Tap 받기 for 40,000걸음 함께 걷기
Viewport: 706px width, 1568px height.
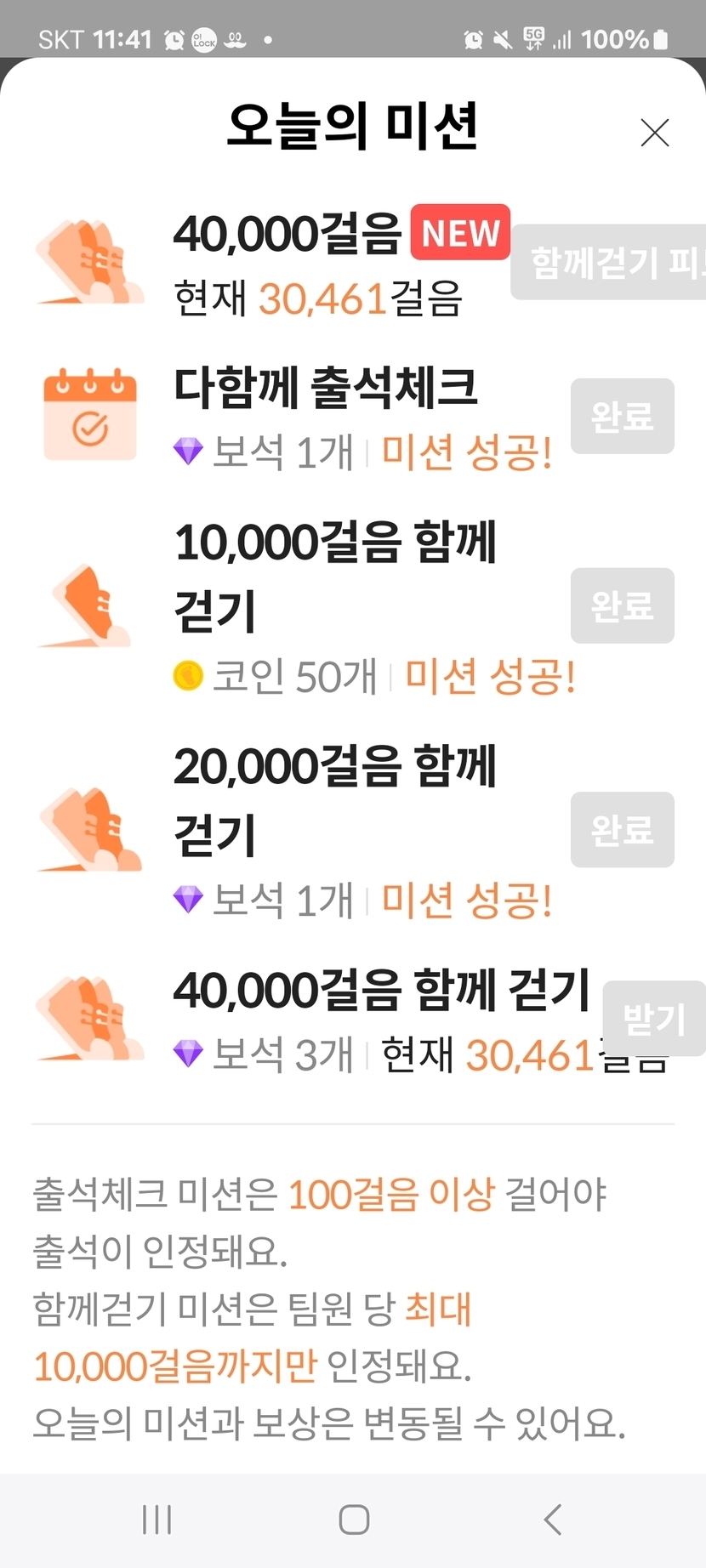coord(653,1019)
